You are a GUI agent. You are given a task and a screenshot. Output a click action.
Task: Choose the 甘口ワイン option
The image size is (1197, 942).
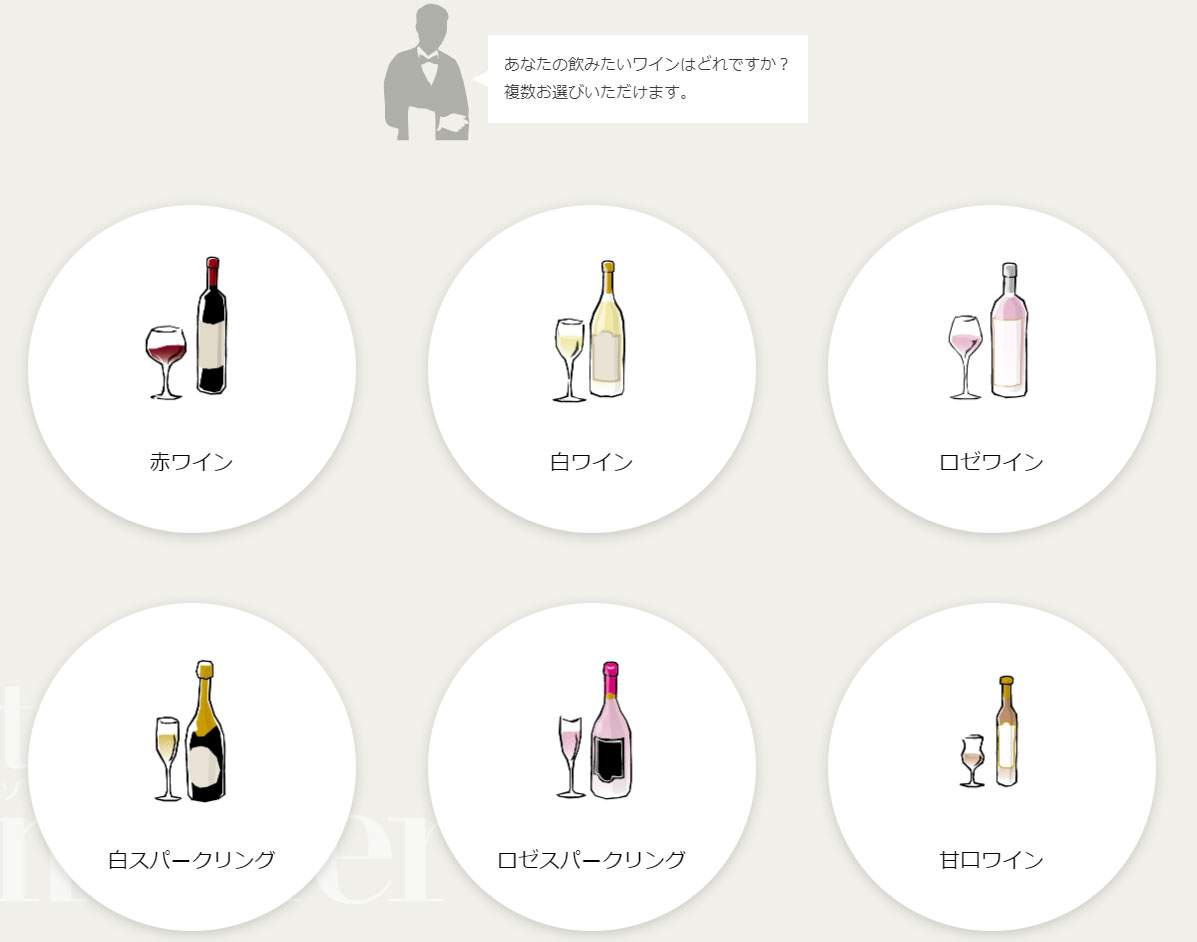pos(991,767)
